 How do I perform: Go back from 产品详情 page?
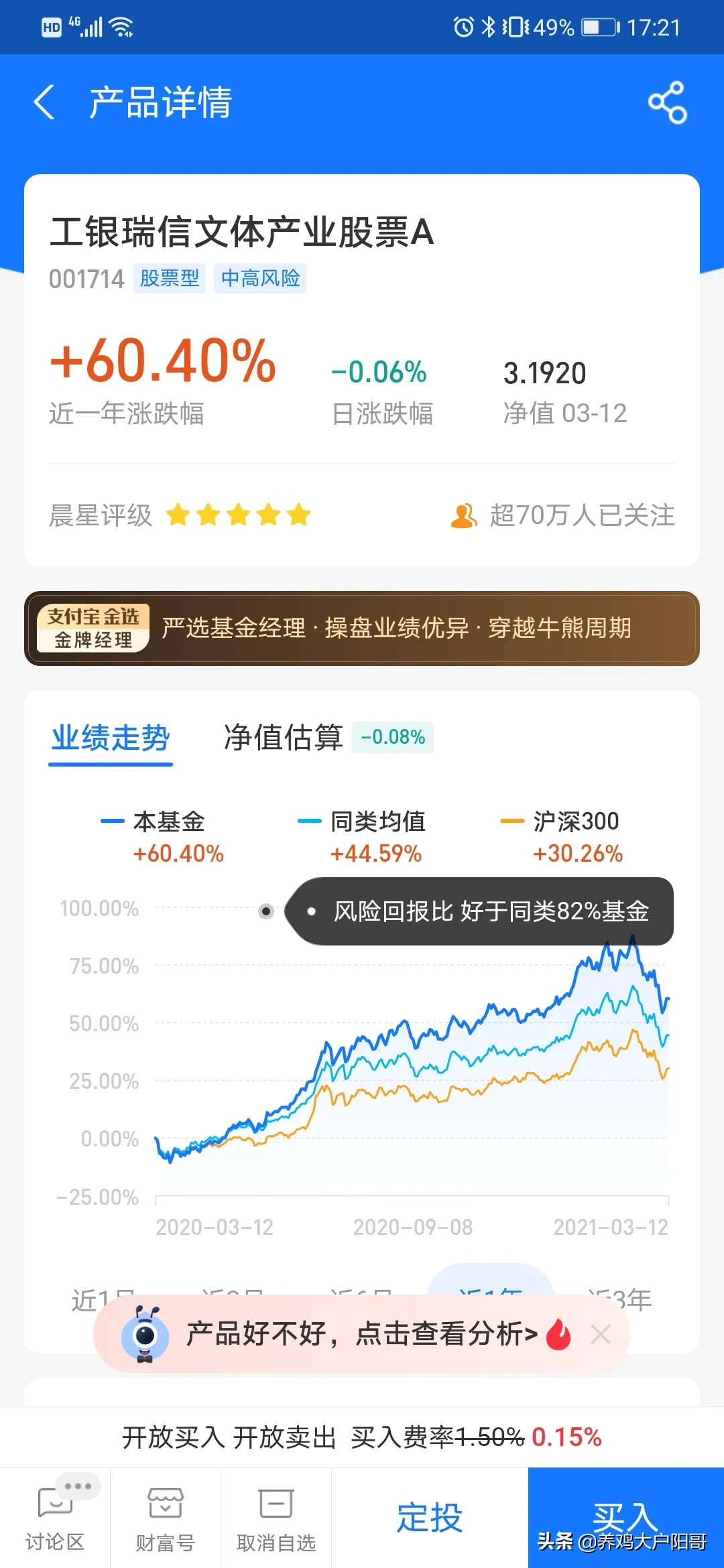[x=44, y=103]
